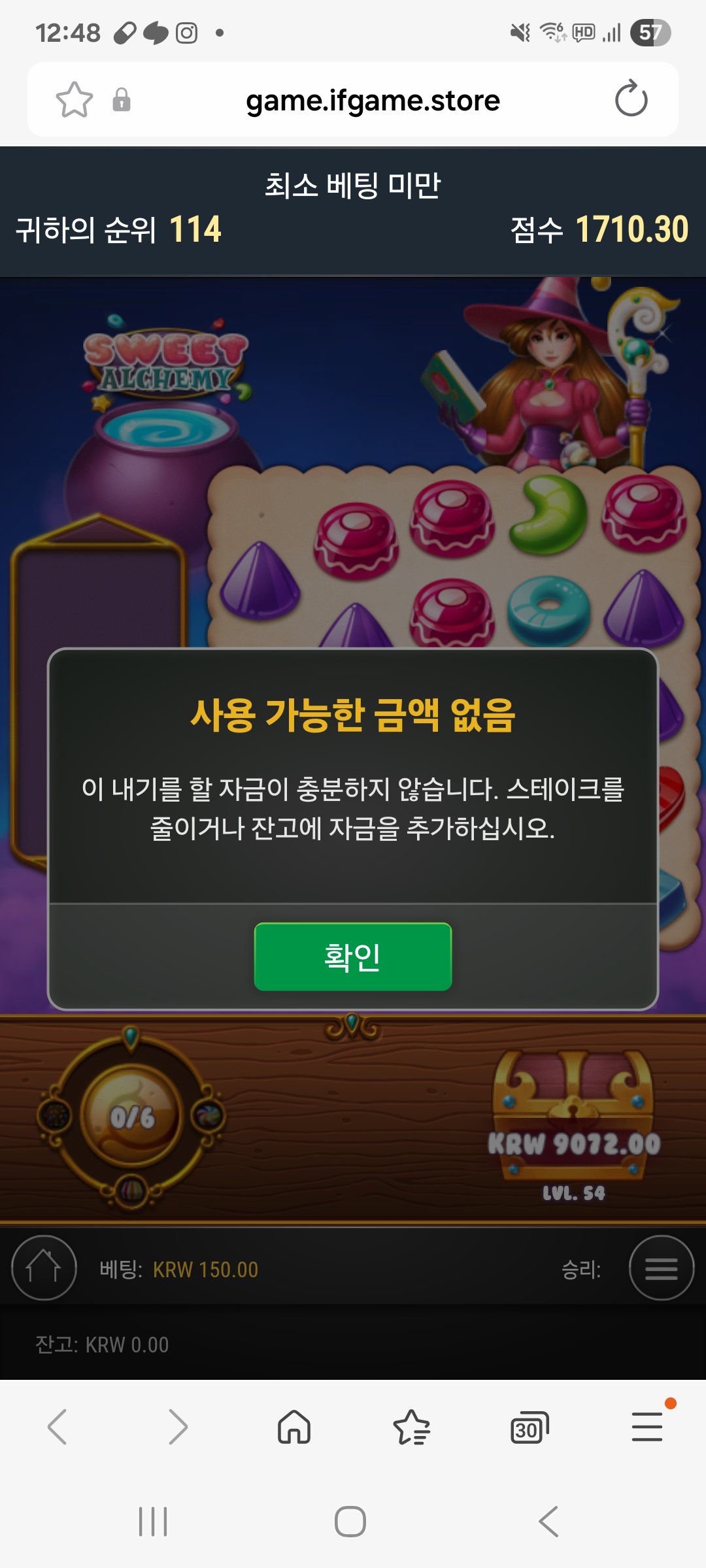This screenshot has width=706, height=1568.
Task: Reload the page
Action: click(x=631, y=99)
